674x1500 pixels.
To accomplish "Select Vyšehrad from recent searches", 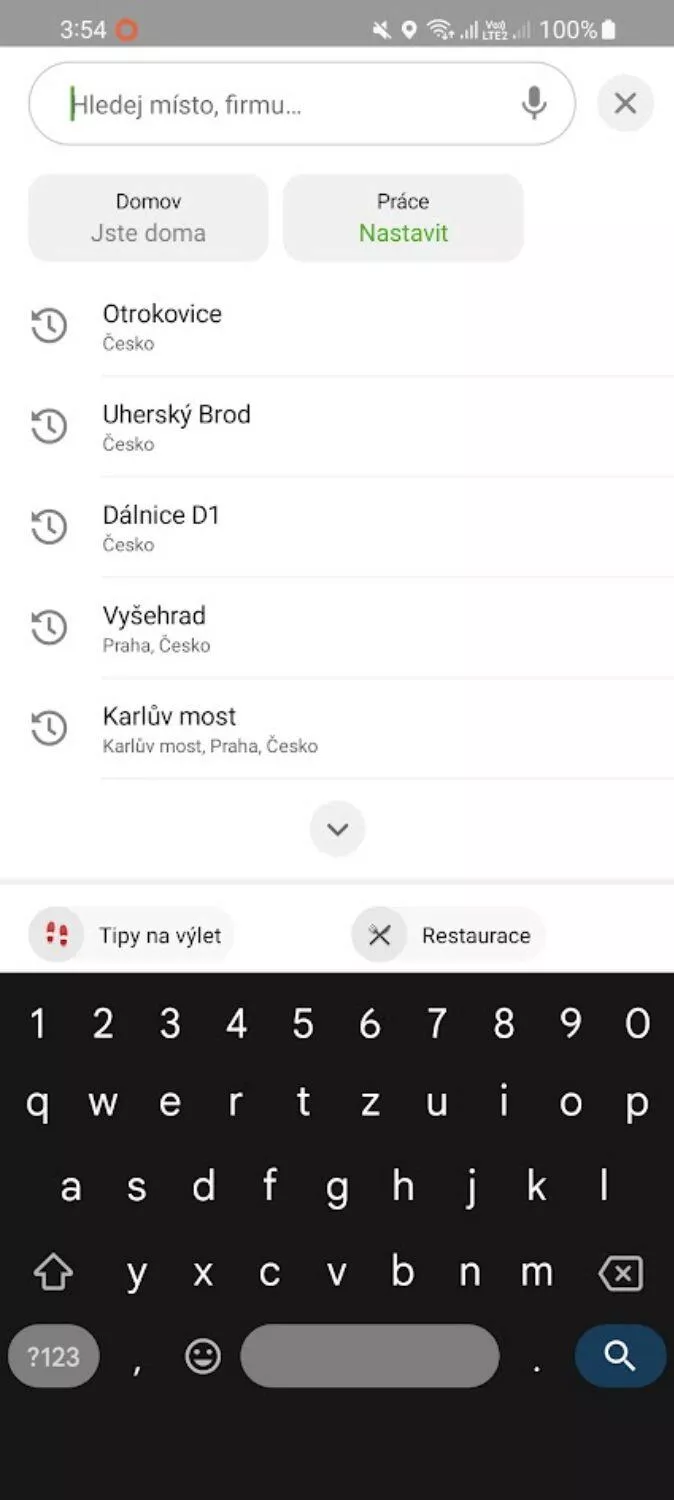I will point(337,628).
